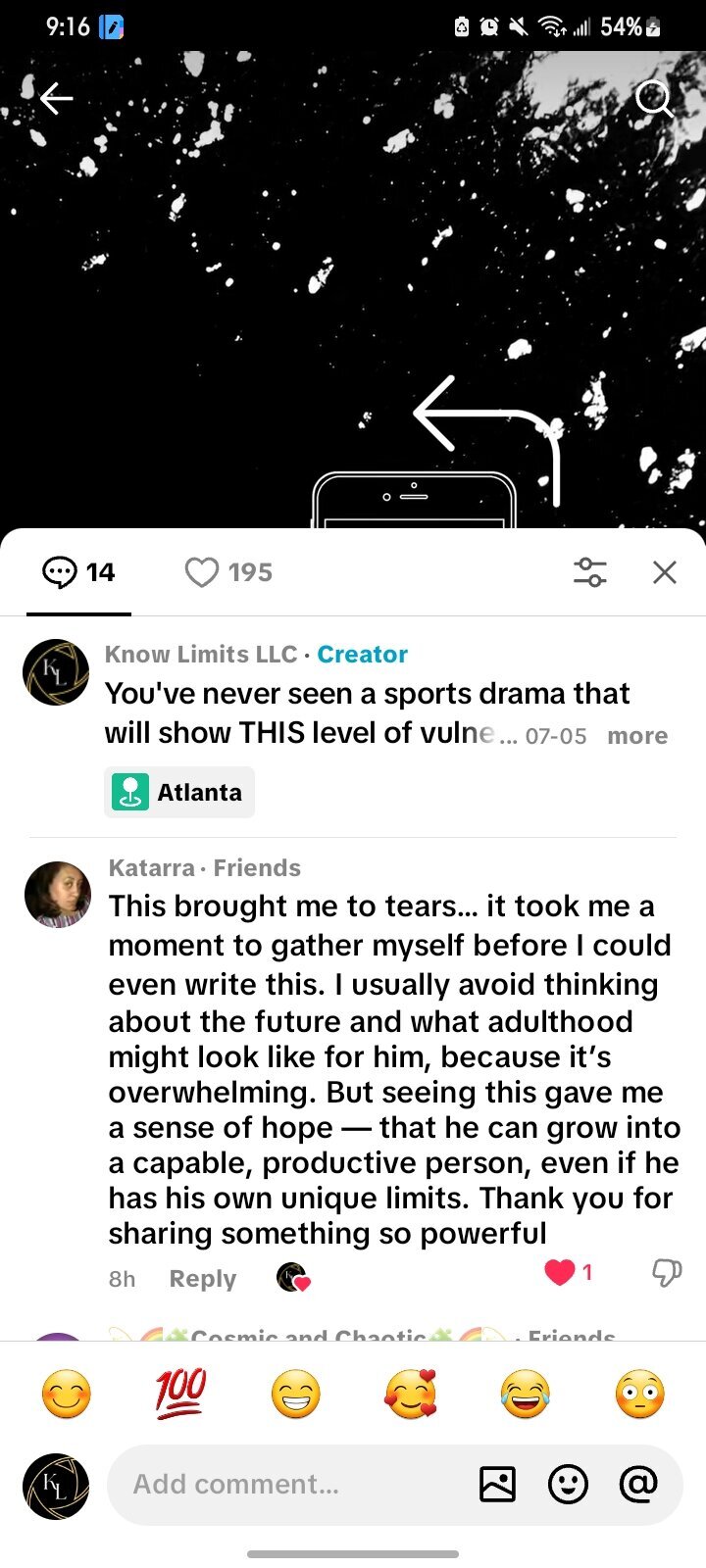The height and width of the screenshot is (1568, 706).
Task: Attach an image to the comment
Action: (497, 1484)
